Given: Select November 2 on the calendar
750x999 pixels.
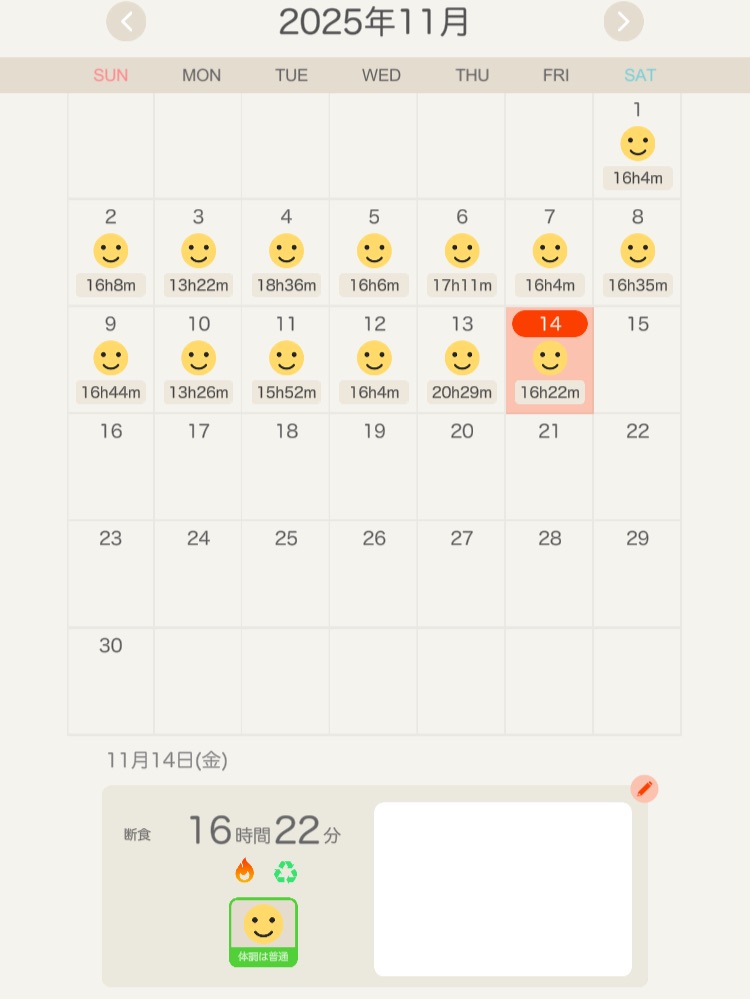Looking at the screenshot, I should click(x=110, y=253).
